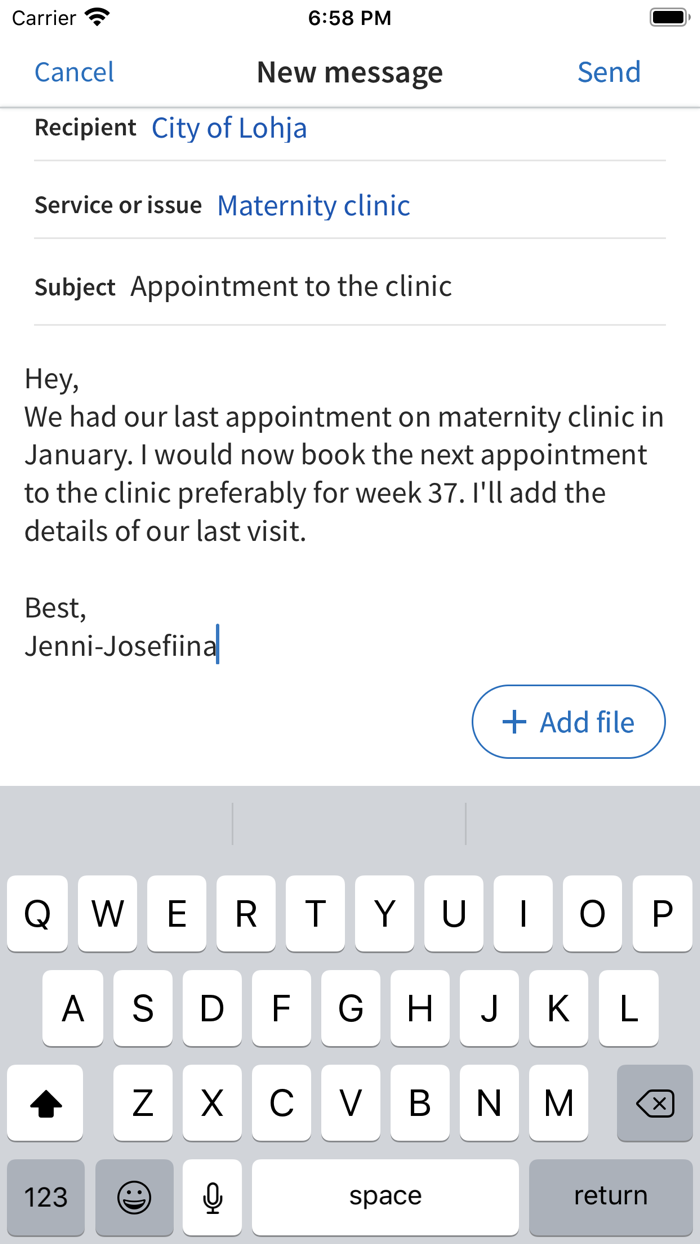Edit the Subject field
This screenshot has height=1244, width=700.
(x=291, y=287)
